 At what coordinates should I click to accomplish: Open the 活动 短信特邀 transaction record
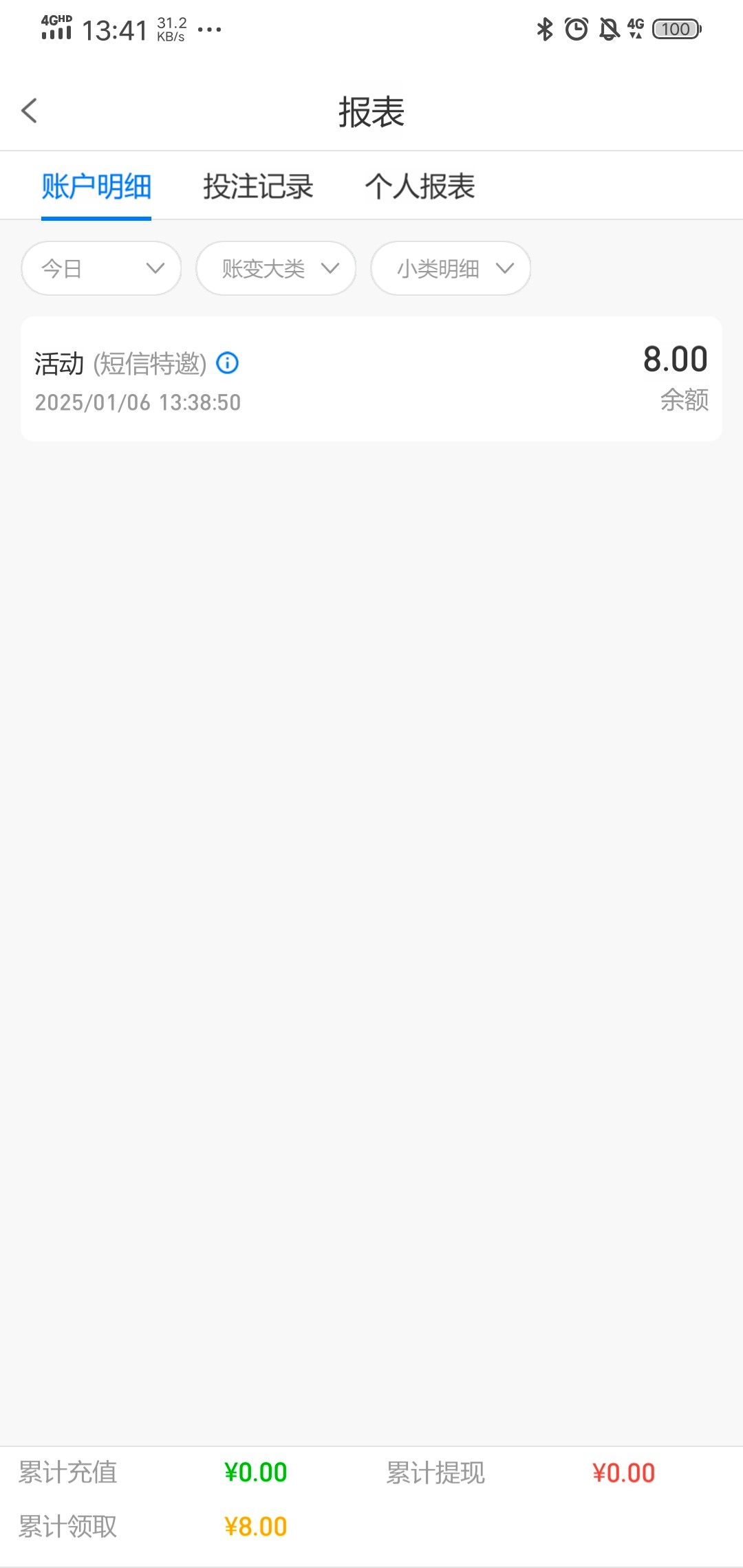point(371,379)
